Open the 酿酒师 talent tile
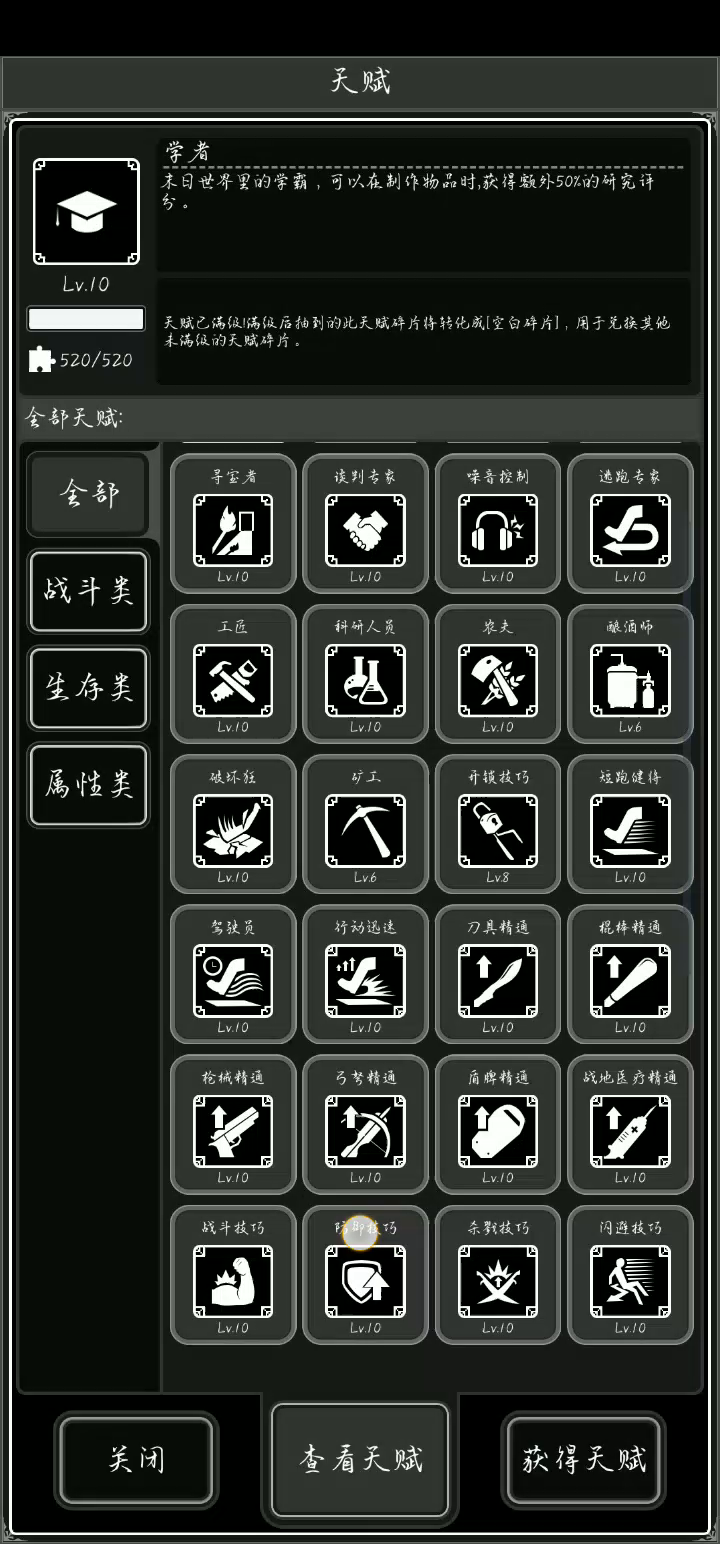Image resolution: width=720 pixels, height=1544 pixels. 630,674
